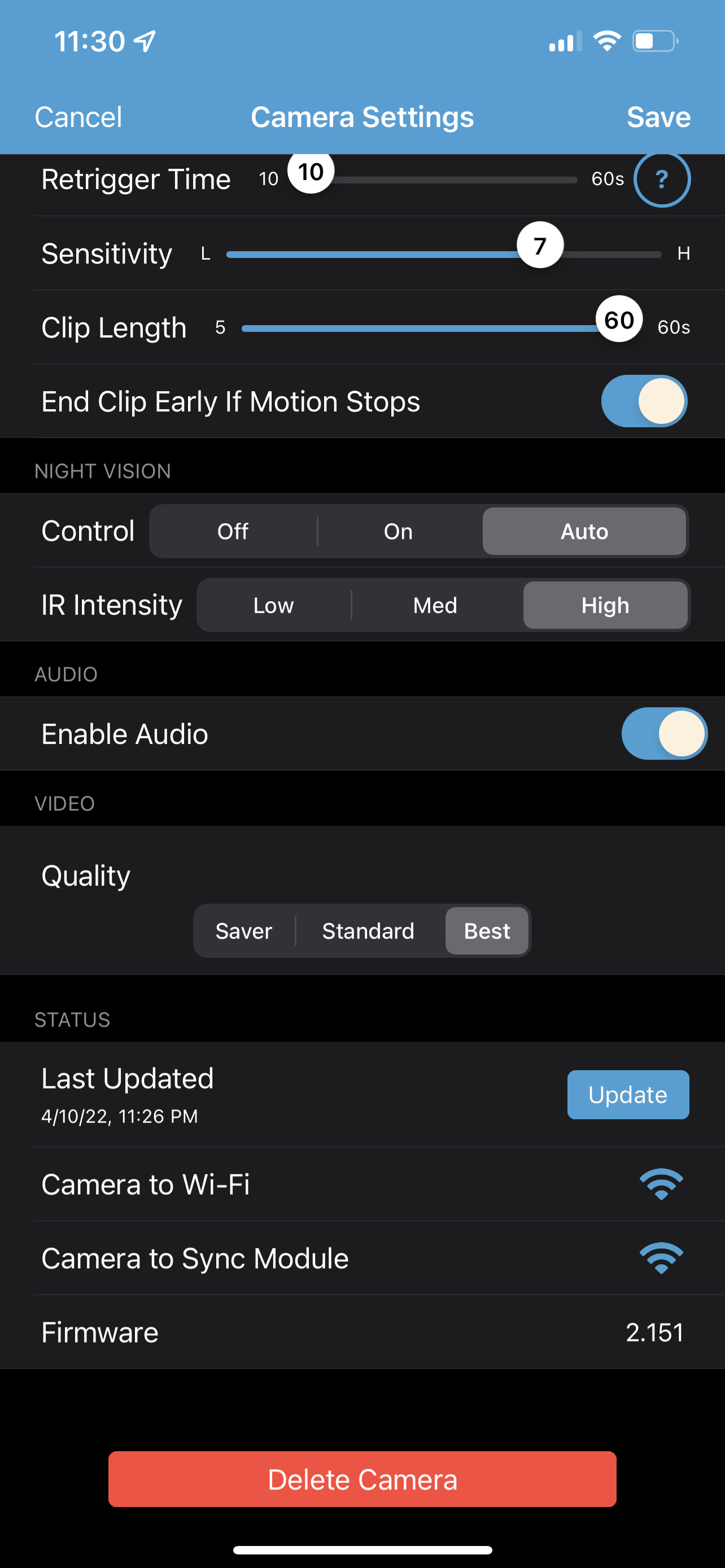
Task: Set night vision Control to On
Action: click(398, 531)
